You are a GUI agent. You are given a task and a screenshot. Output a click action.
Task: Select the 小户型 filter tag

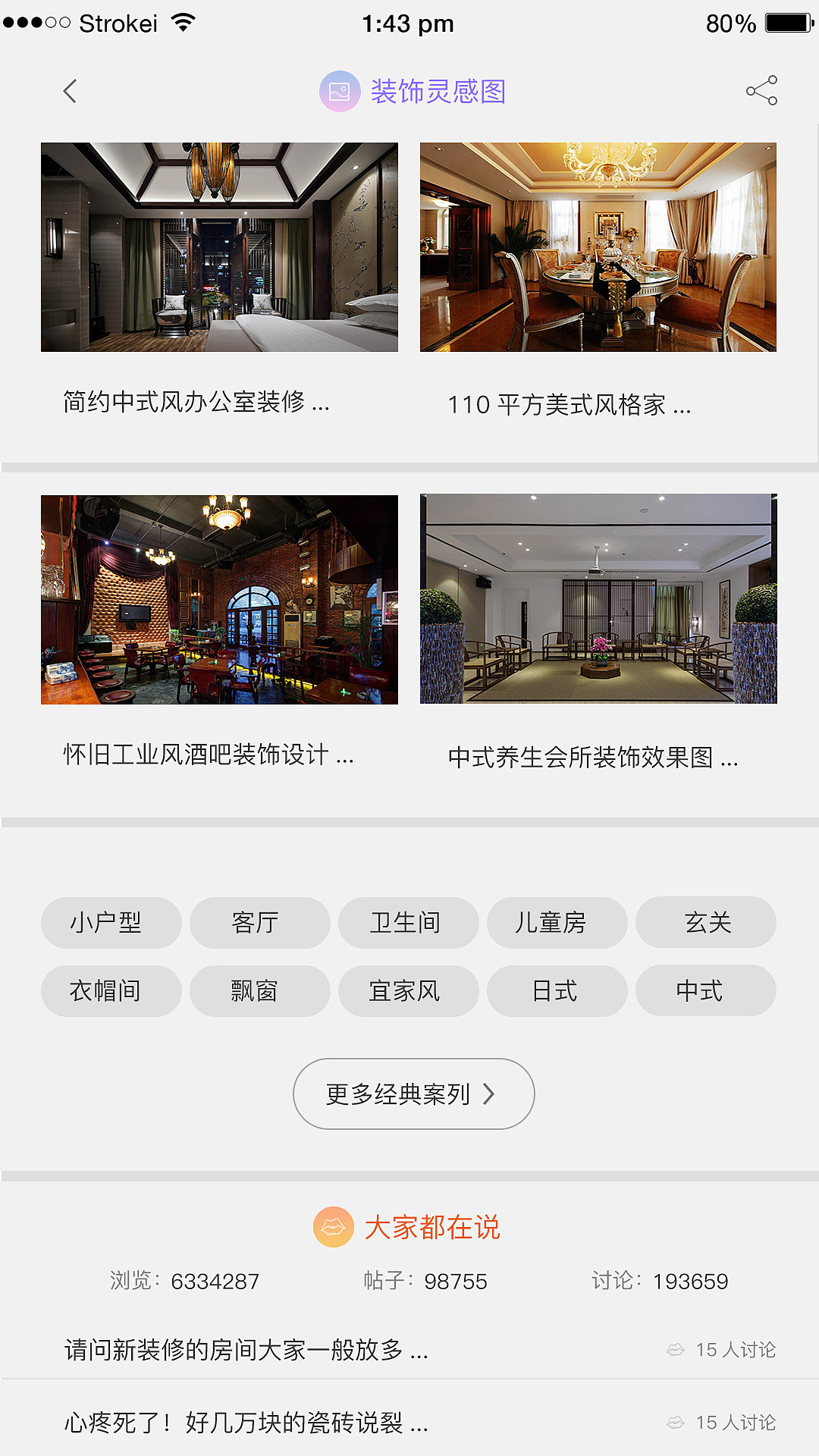[x=111, y=923]
